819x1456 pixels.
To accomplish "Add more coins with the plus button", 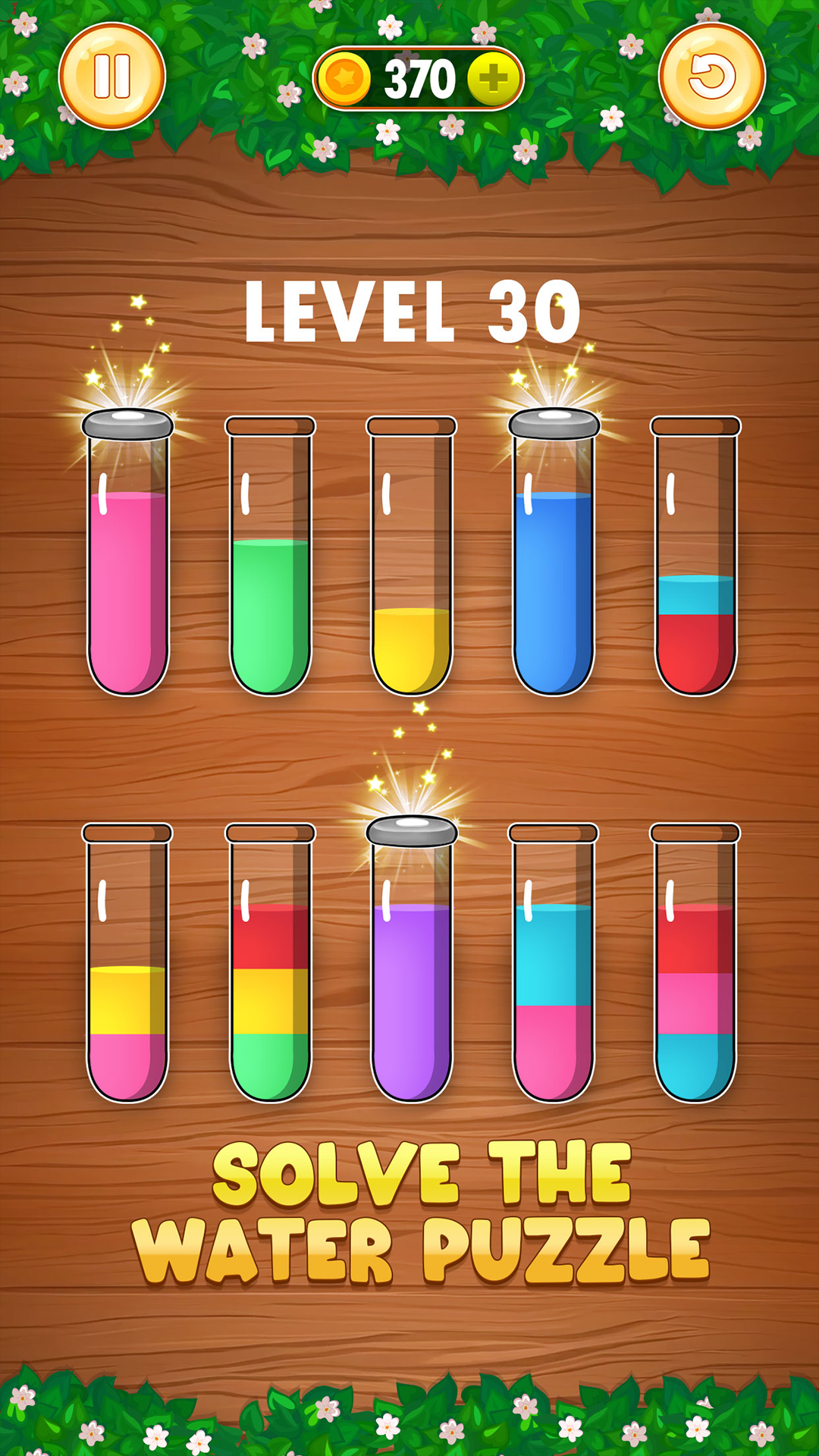I will pyautogui.click(x=493, y=79).
